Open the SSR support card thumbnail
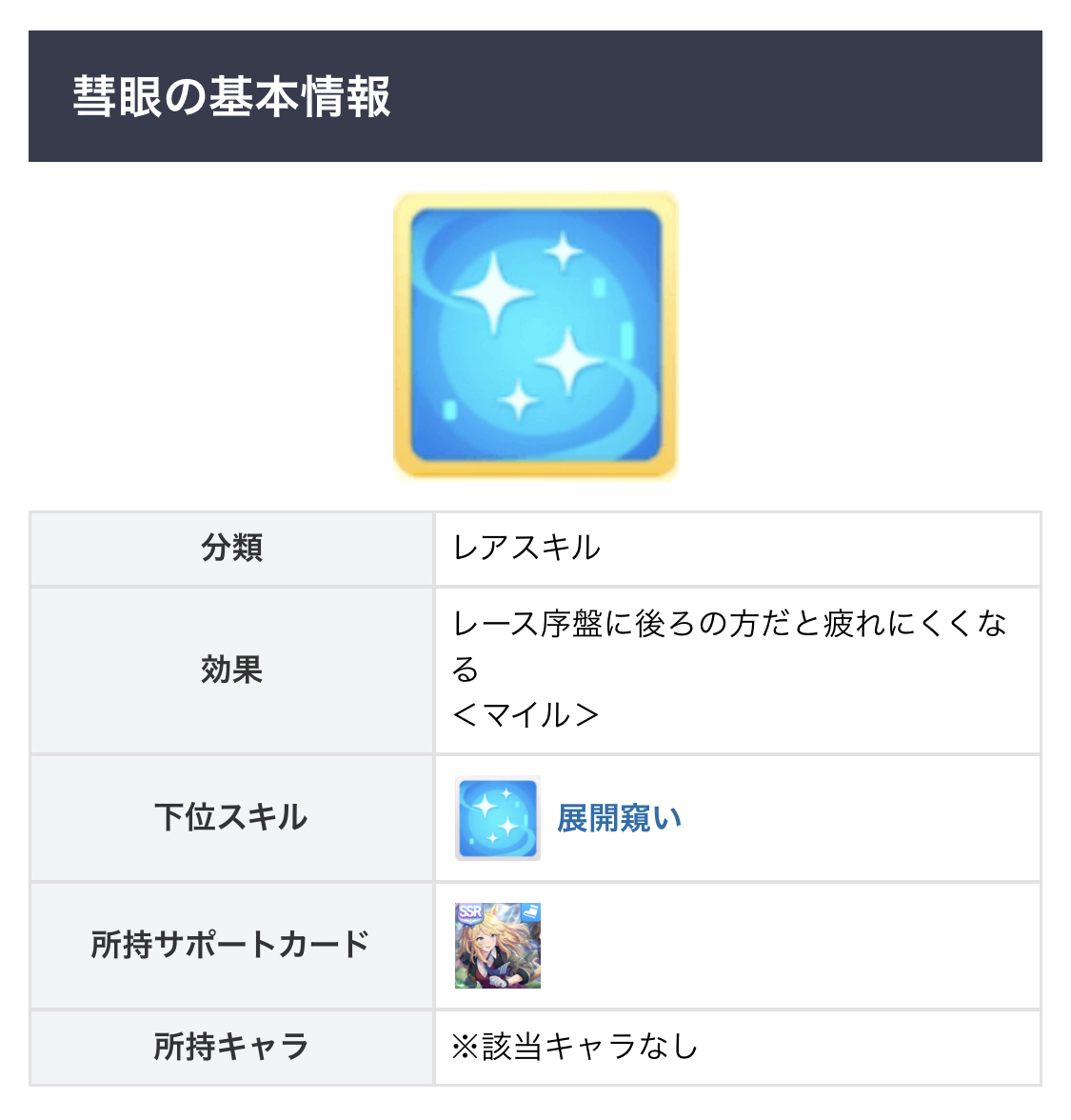 coord(497,945)
